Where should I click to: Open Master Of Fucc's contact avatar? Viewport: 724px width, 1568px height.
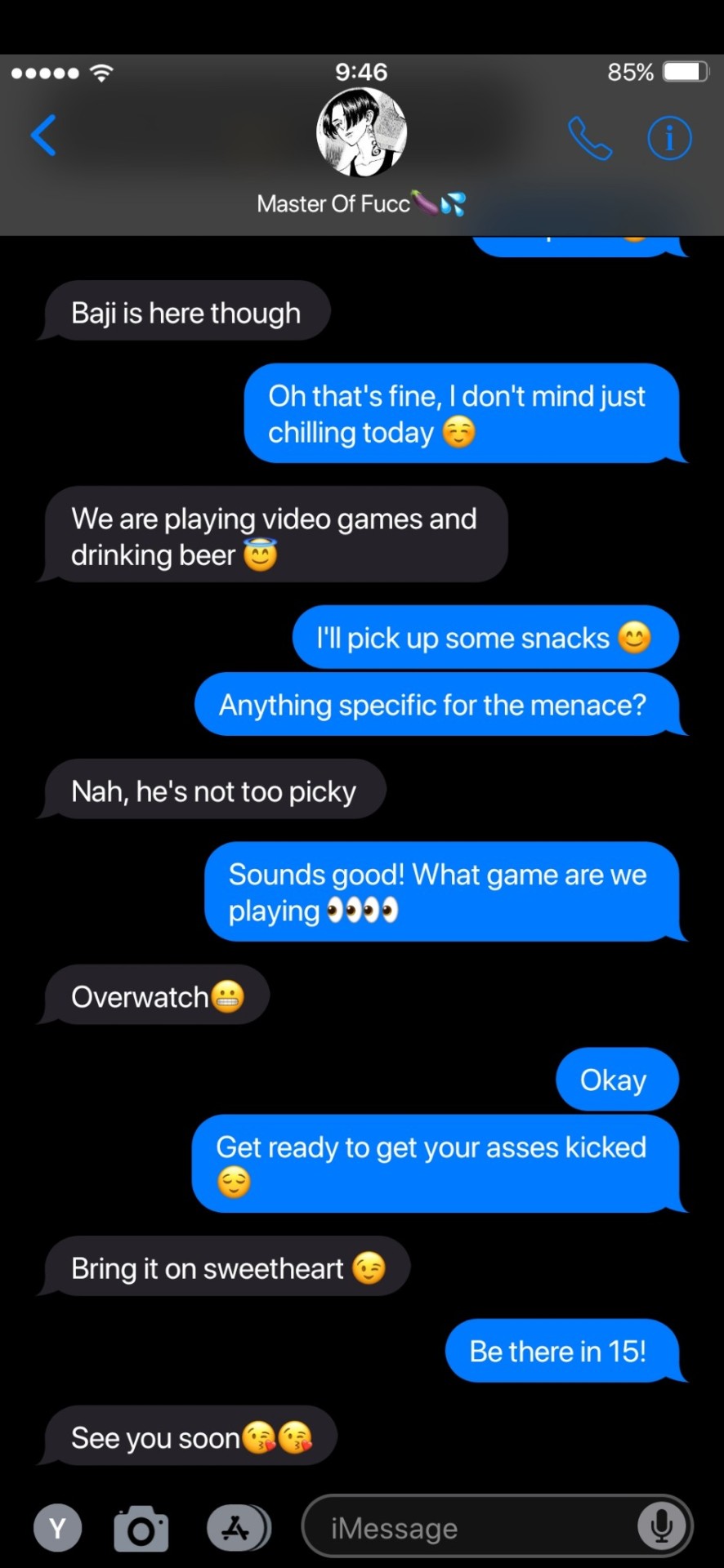(x=361, y=132)
